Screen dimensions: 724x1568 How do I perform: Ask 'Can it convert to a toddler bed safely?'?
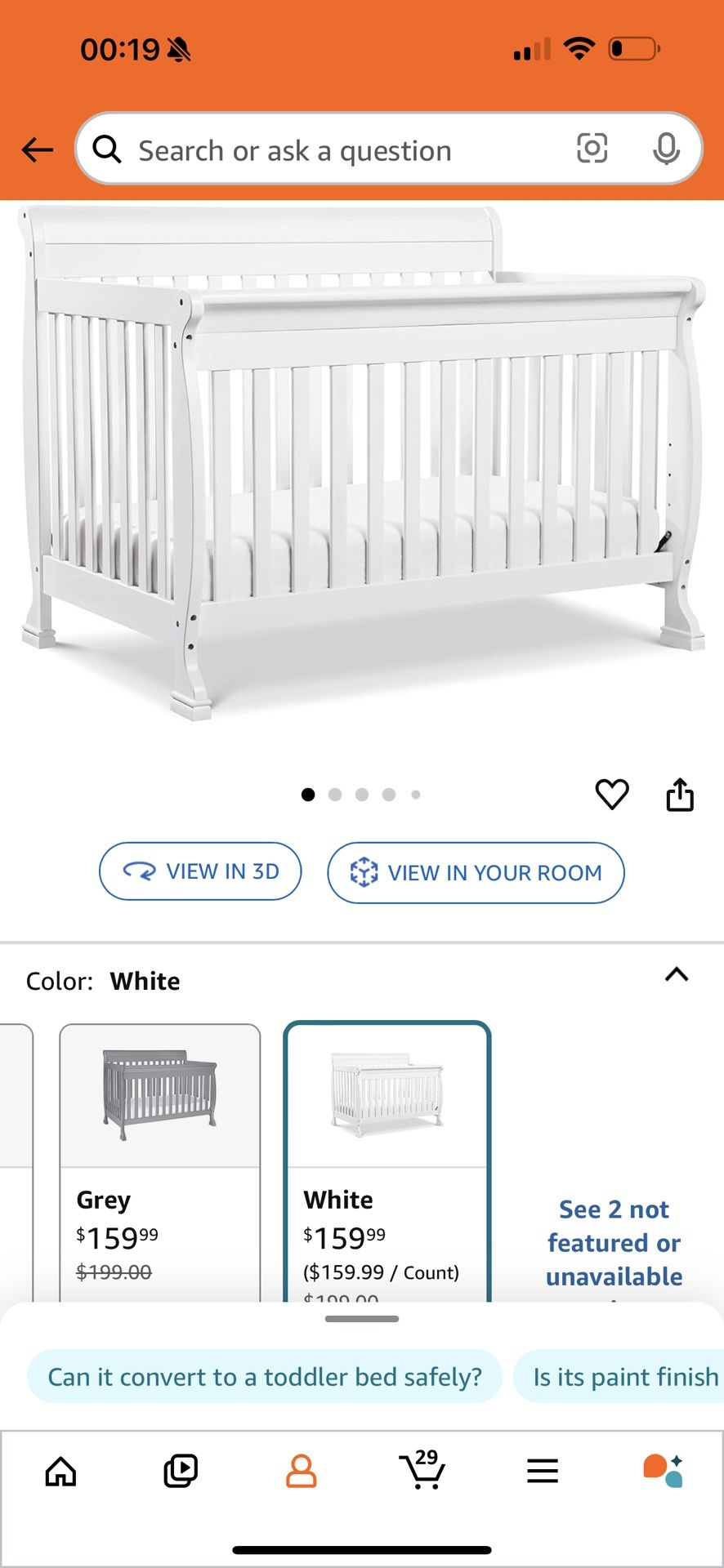pos(265,1375)
